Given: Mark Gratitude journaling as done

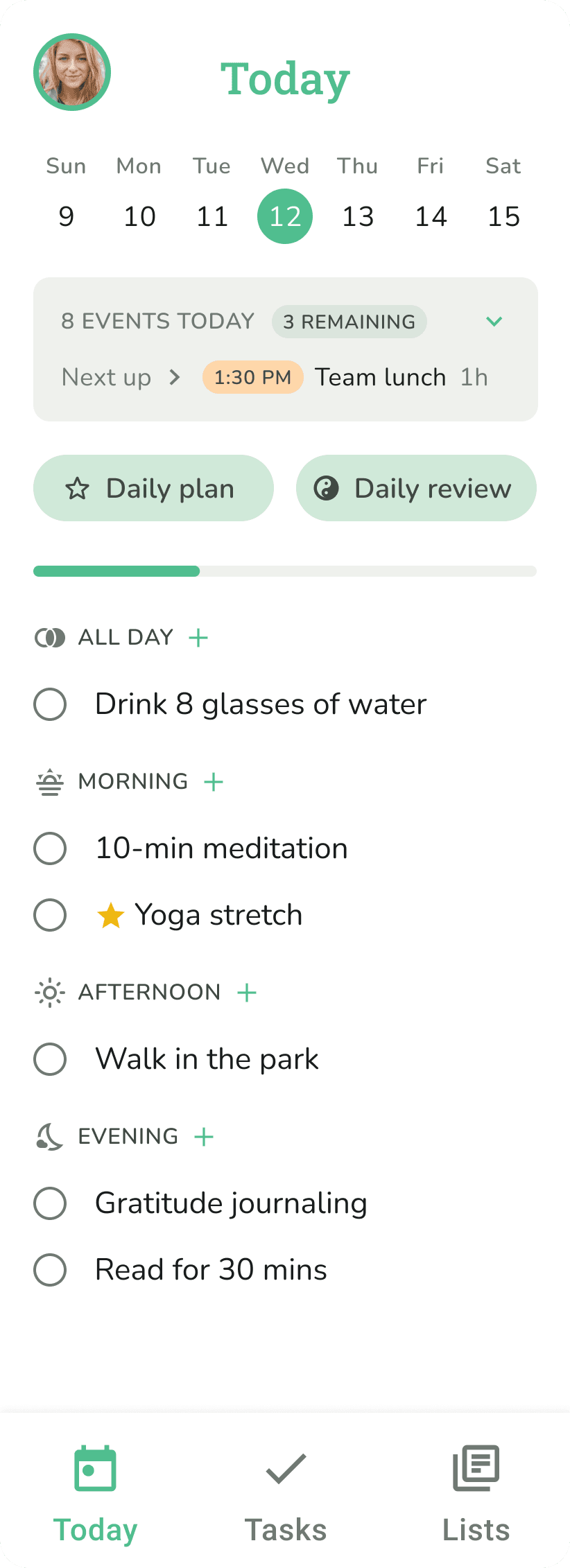Looking at the screenshot, I should (49, 1203).
